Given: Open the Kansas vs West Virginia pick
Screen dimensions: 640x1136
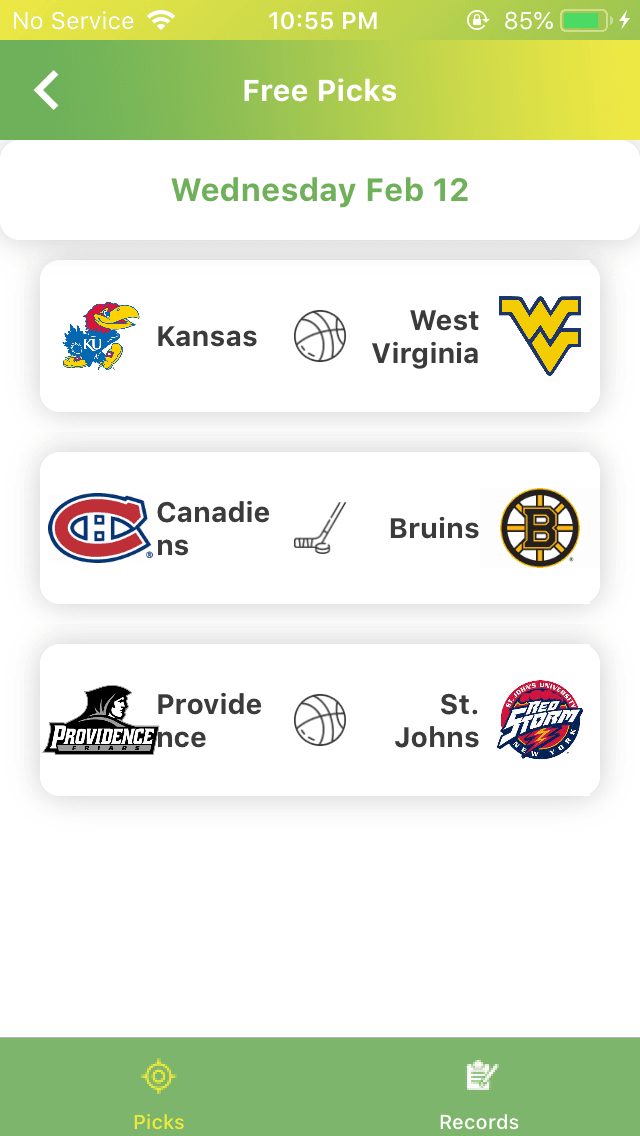Looking at the screenshot, I should (x=320, y=336).
